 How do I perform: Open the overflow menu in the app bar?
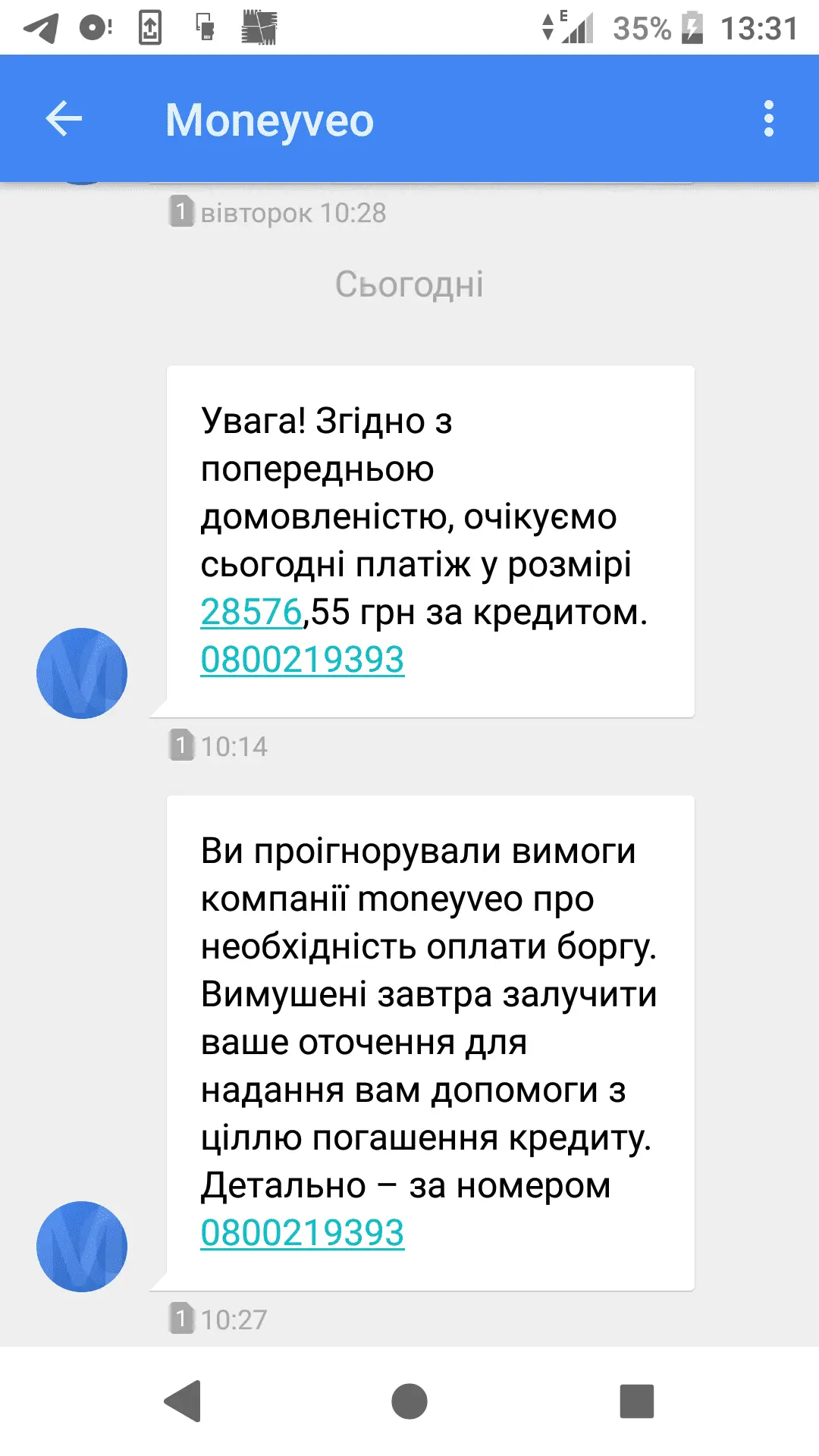(x=768, y=119)
